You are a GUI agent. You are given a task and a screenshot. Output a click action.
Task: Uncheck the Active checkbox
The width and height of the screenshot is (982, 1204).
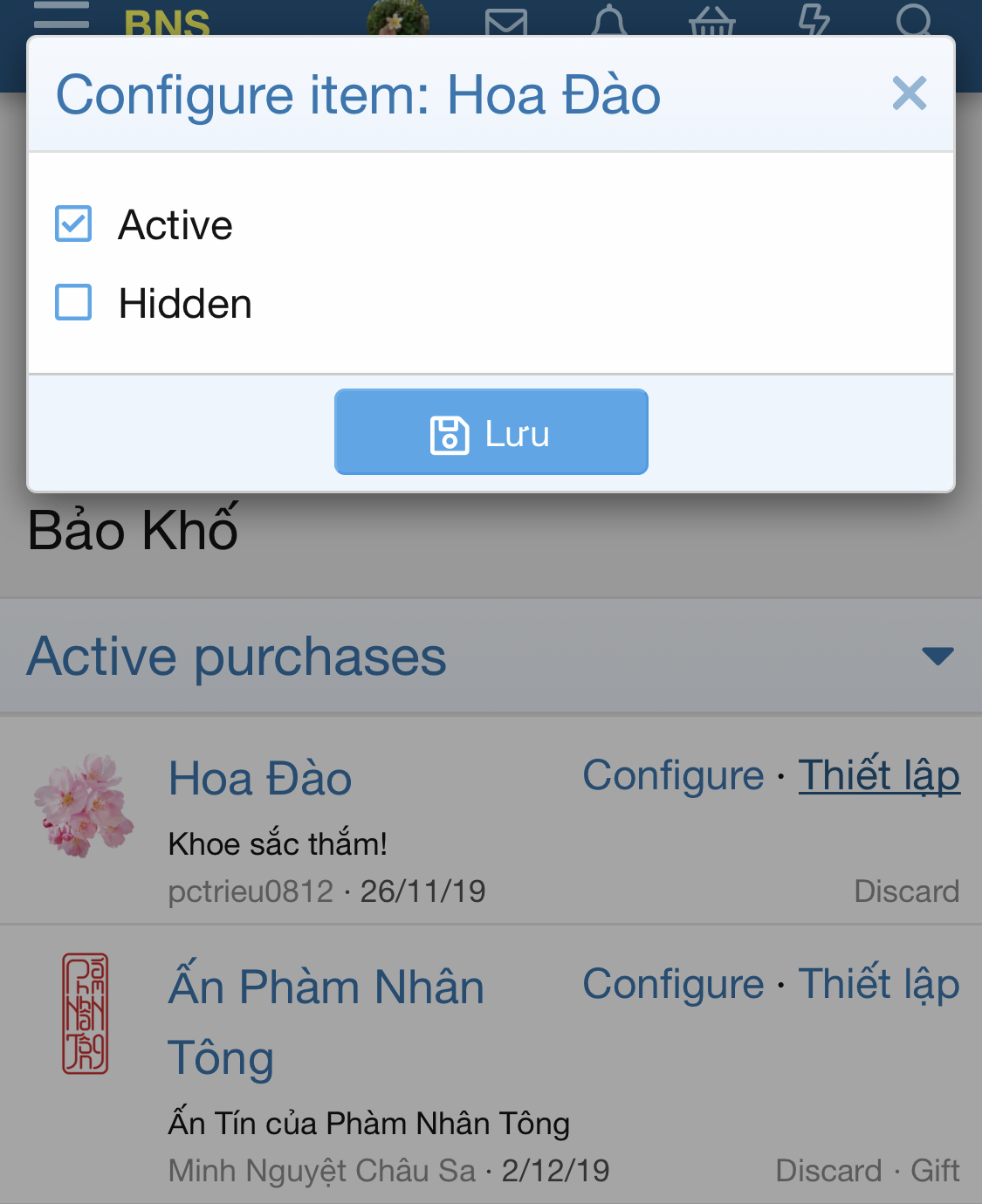coord(73,224)
